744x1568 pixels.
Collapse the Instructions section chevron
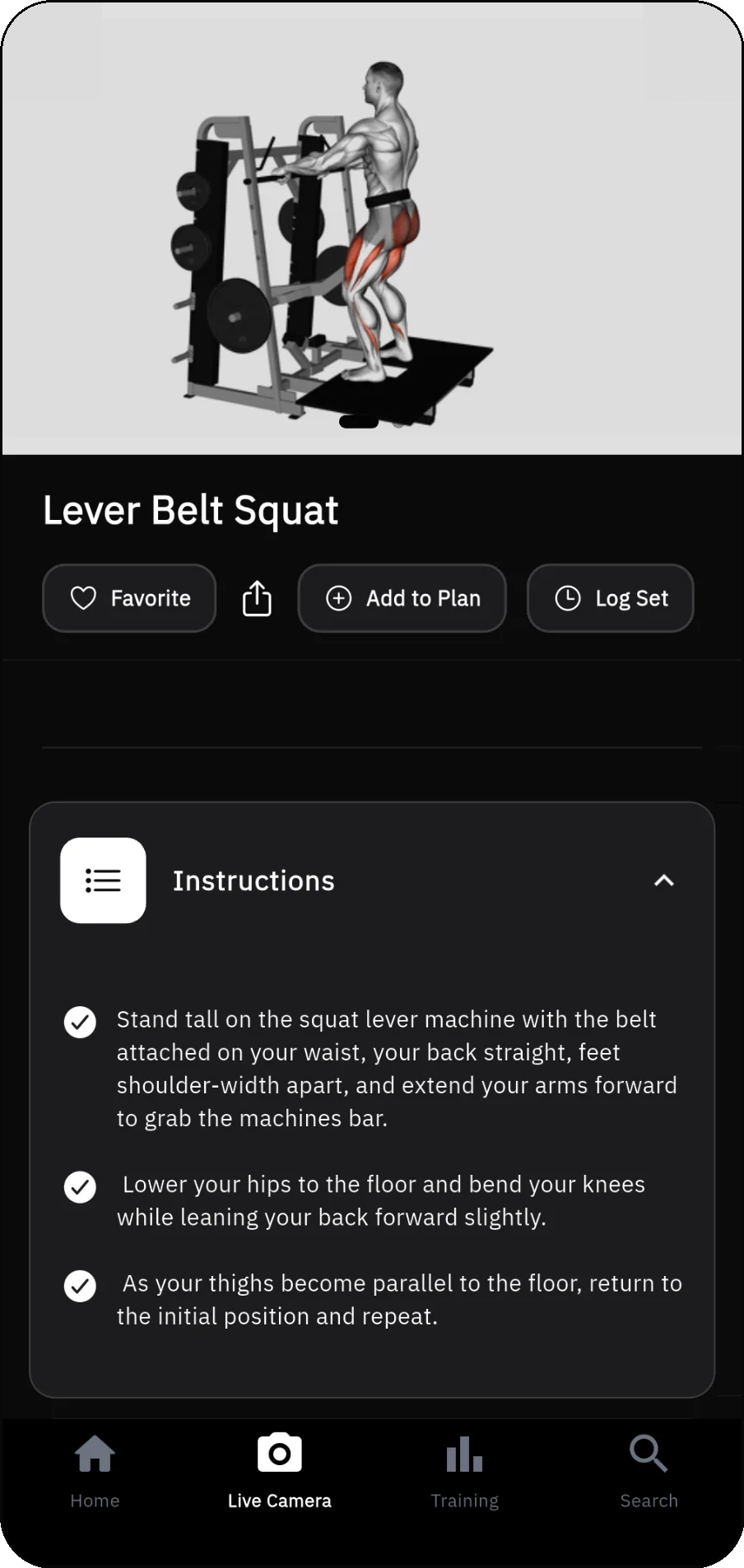[664, 880]
